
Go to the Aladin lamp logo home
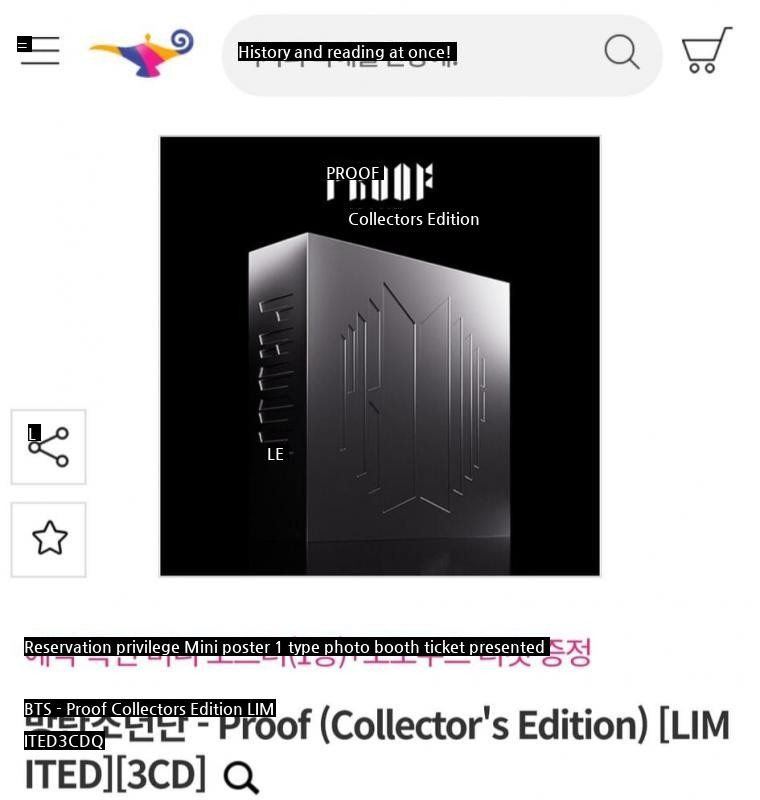pyautogui.click(x=142, y=53)
